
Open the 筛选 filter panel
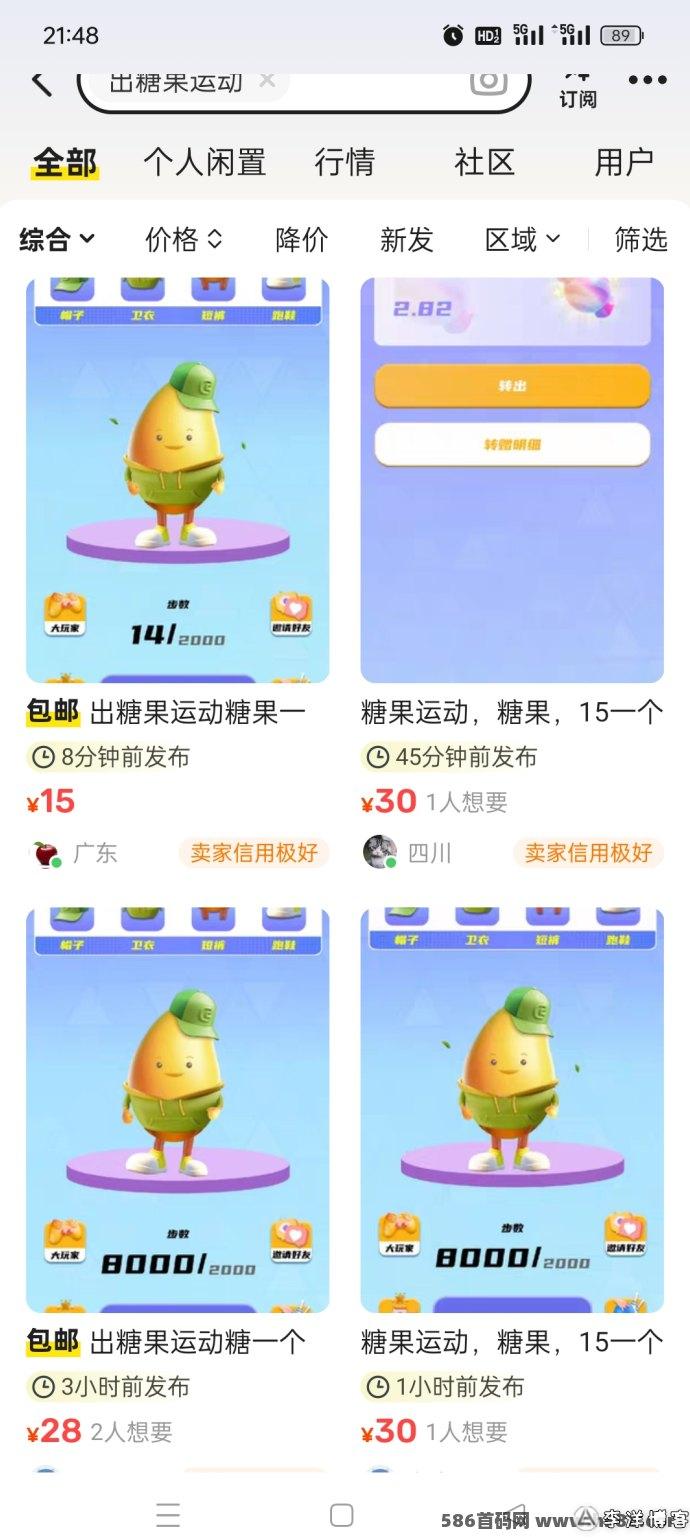point(640,240)
